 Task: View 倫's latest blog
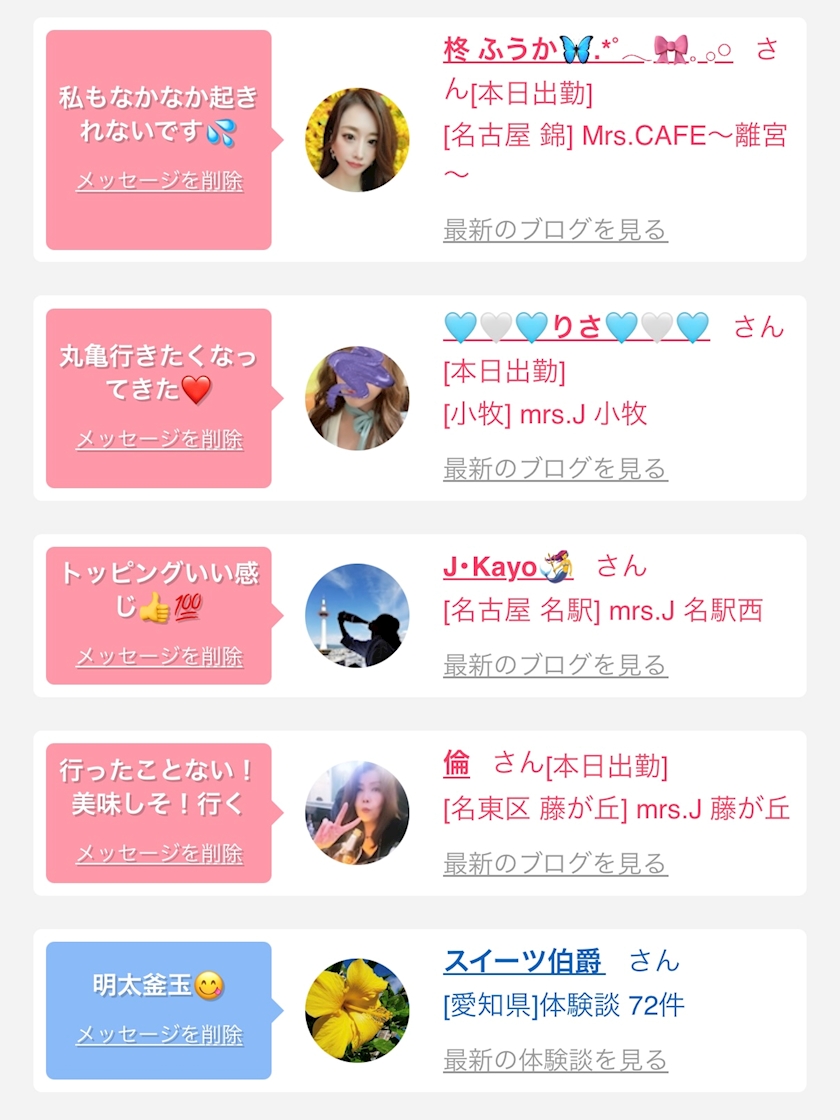[555, 863]
